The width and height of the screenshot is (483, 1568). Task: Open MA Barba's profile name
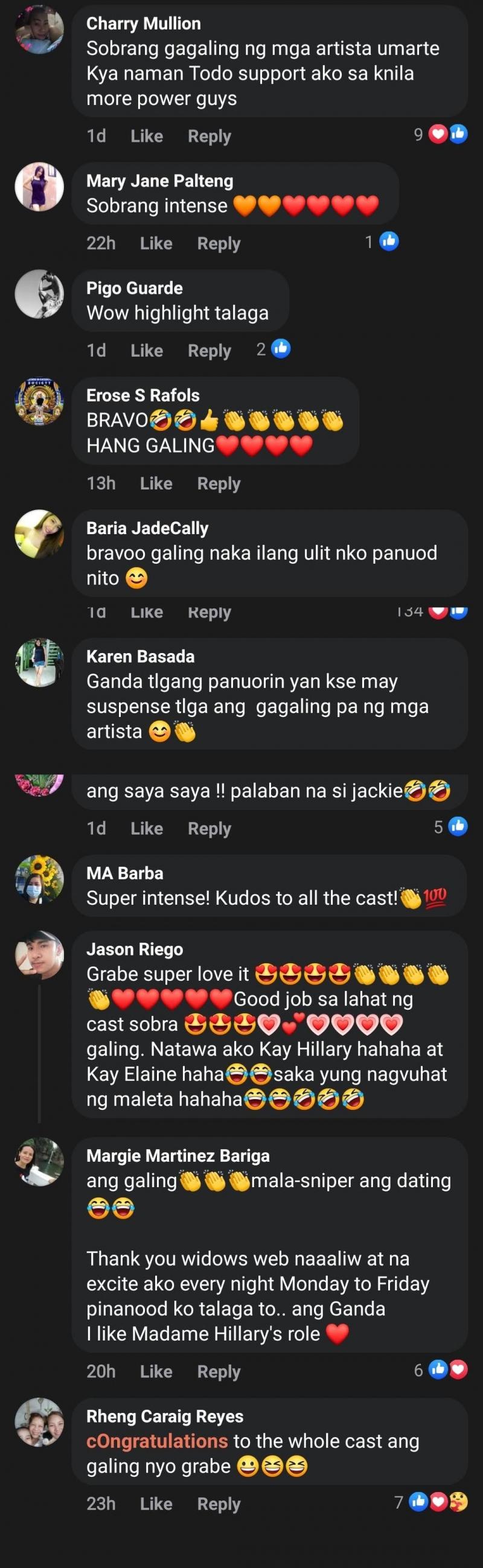click(125, 873)
